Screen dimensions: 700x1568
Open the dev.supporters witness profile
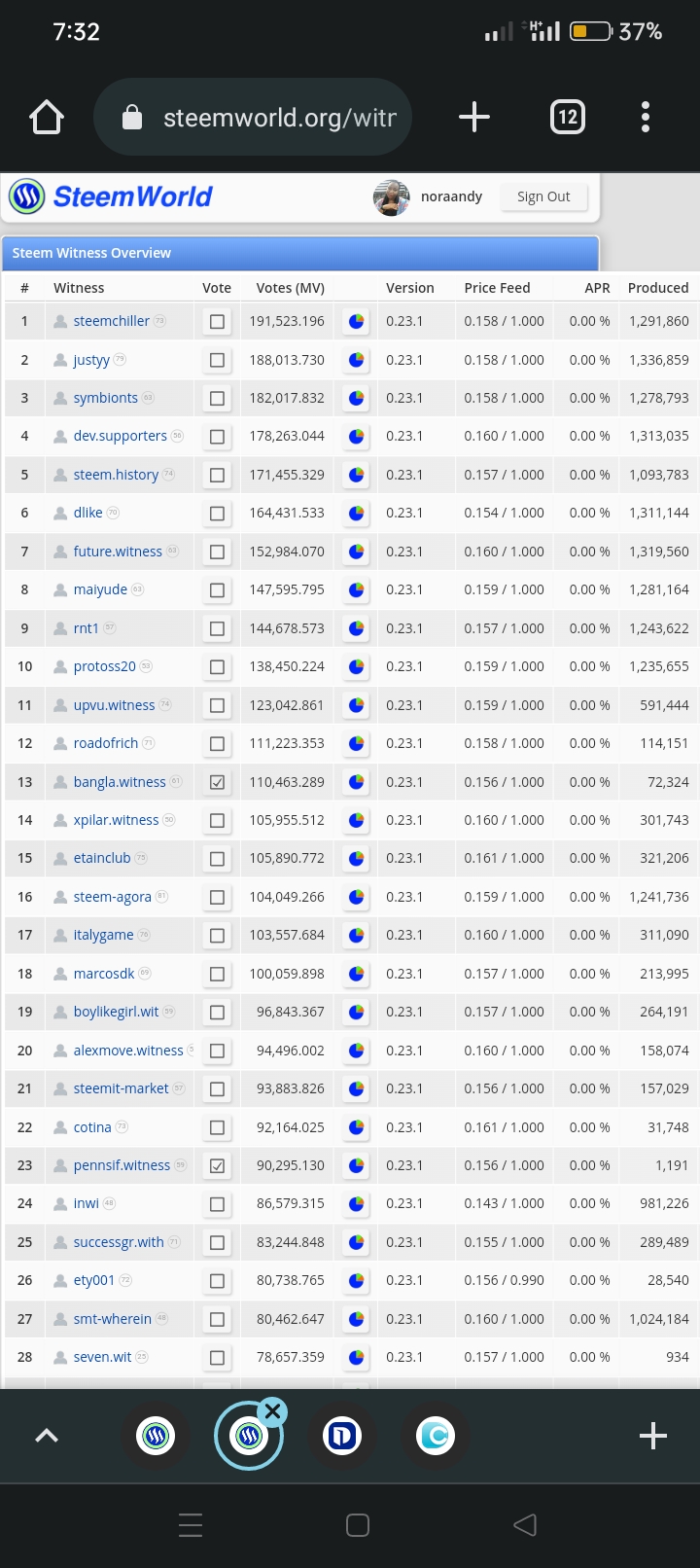[121, 436]
